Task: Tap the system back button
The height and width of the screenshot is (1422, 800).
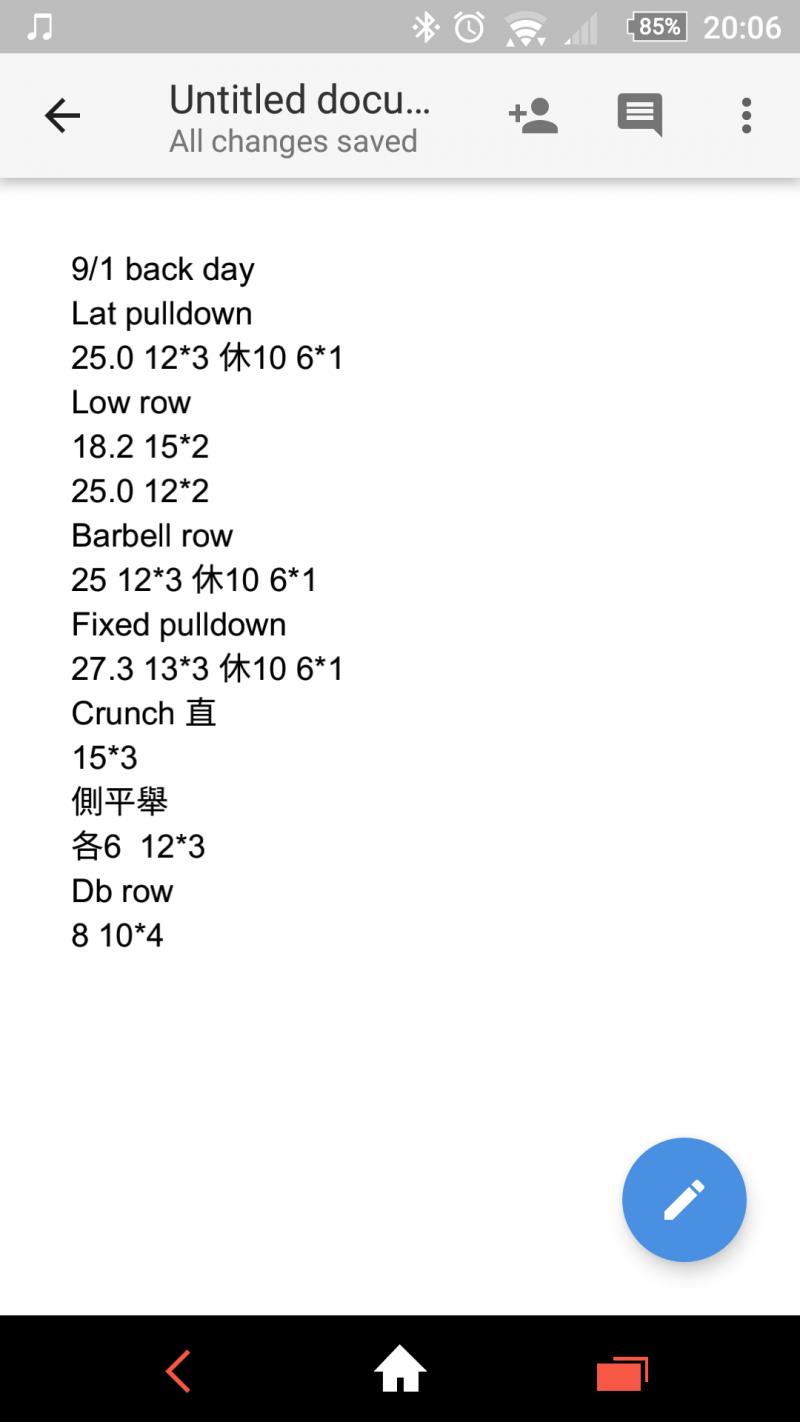Action: point(179,1370)
